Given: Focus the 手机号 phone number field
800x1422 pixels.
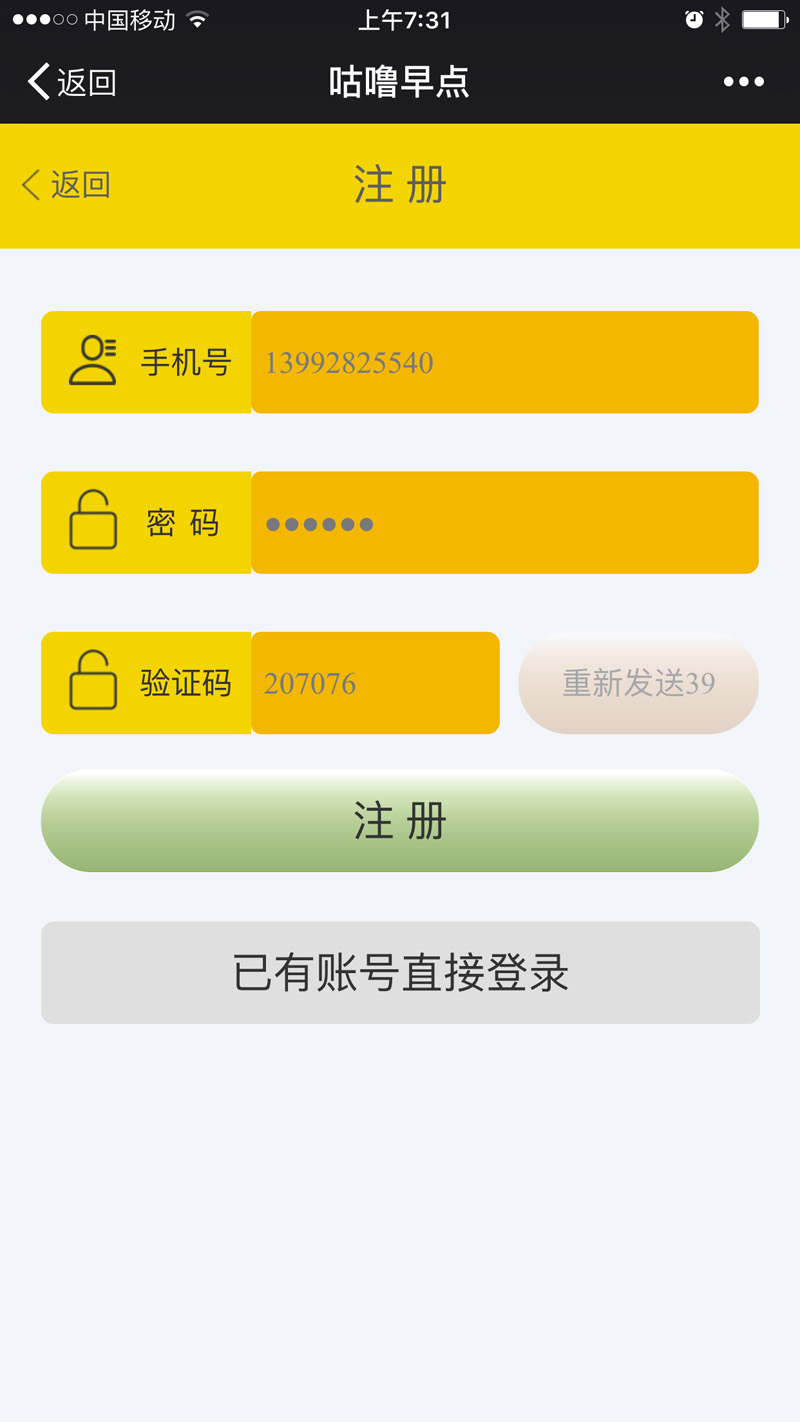Looking at the screenshot, I should [x=504, y=362].
